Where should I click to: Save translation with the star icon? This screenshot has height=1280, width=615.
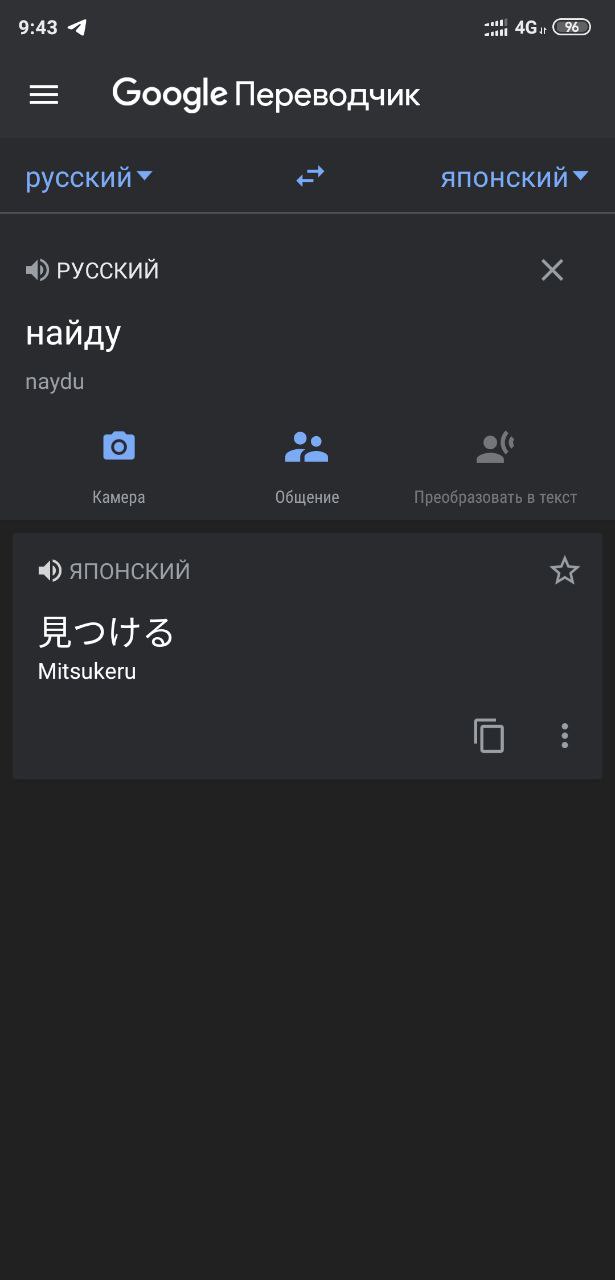[565, 571]
